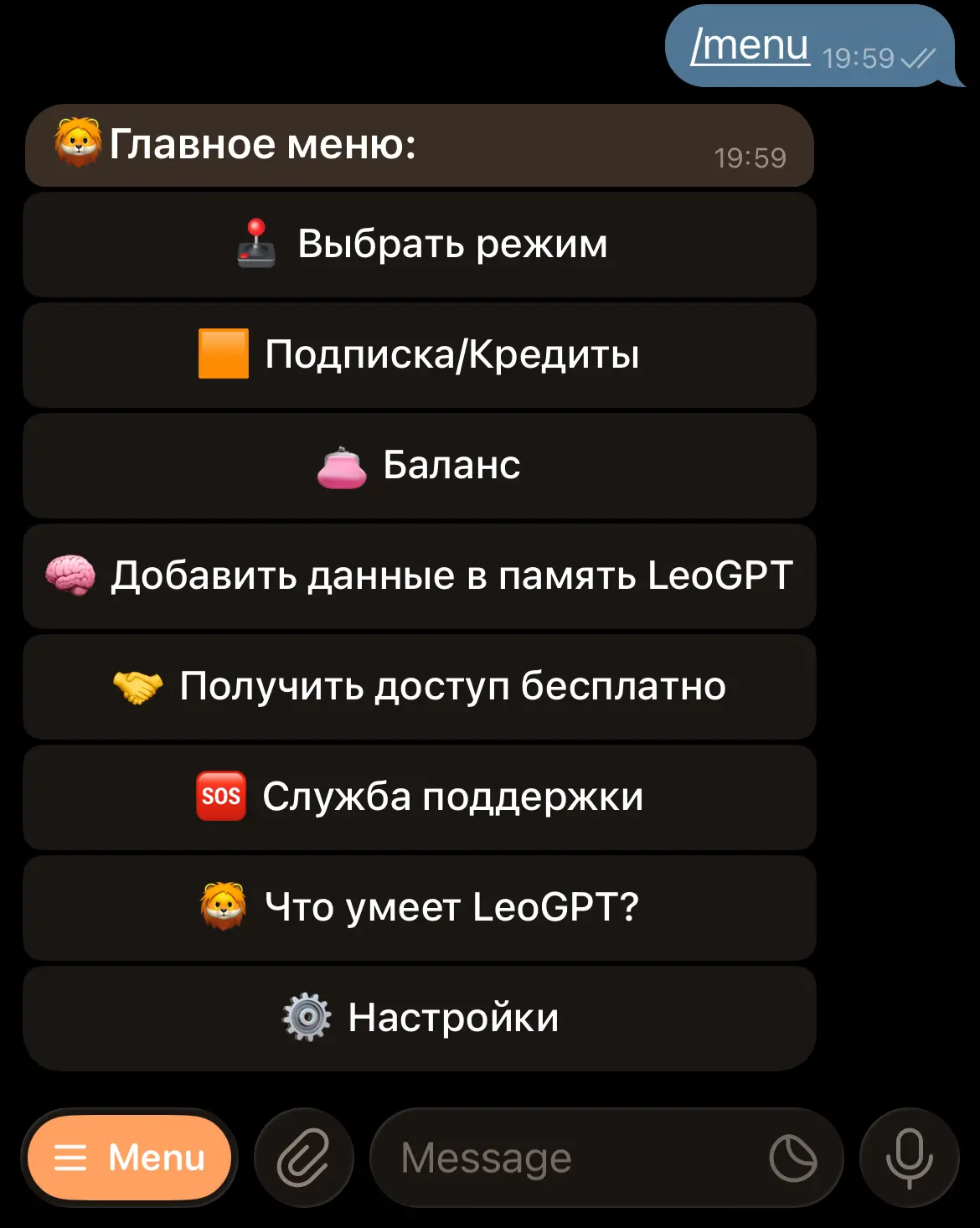Open the orange Menu bot button
Screen dimensions: 980x1228
click(130, 1158)
